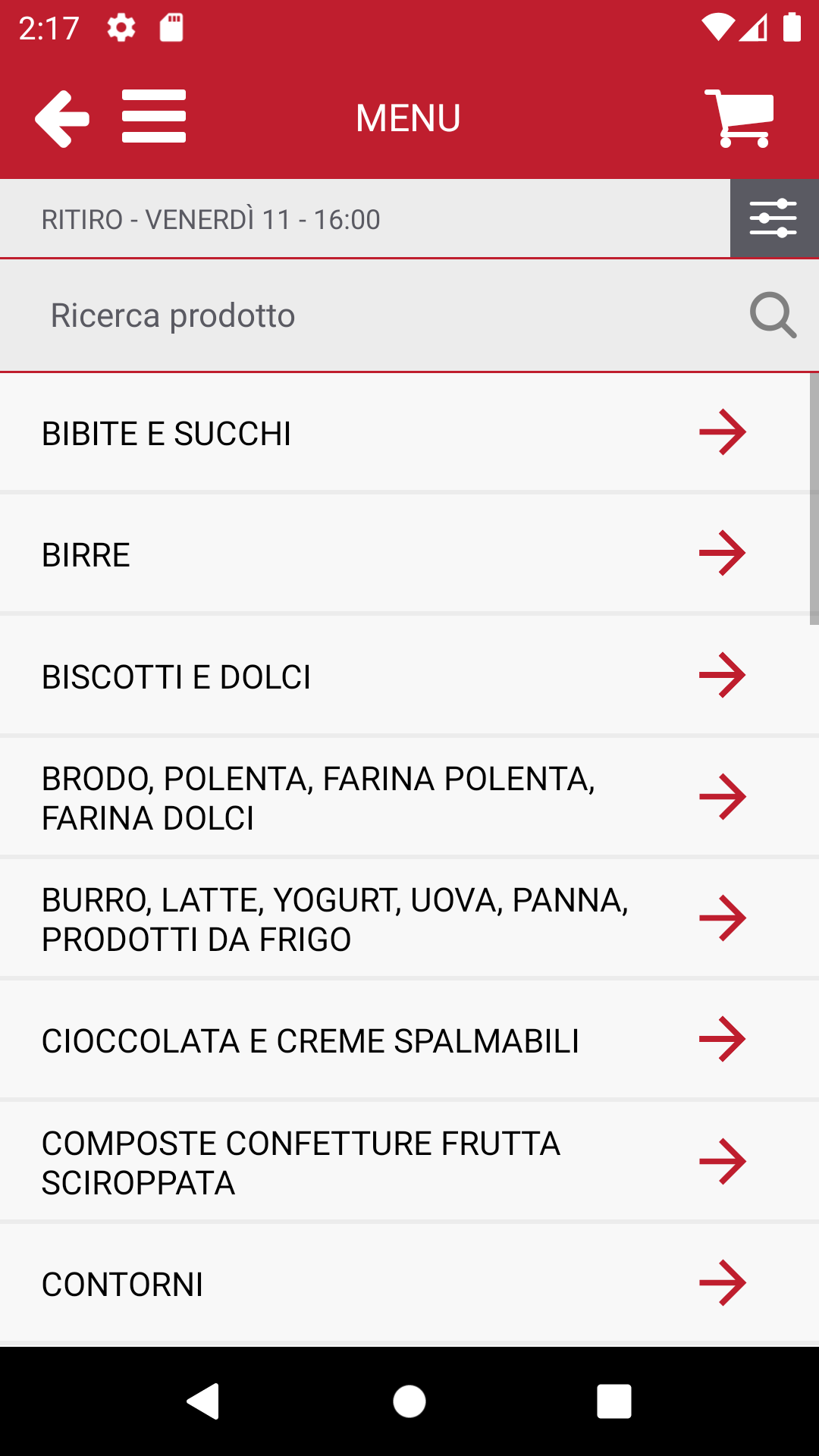Tap the system home button
This screenshot has width=819, height=1456.
point(409,1401)
